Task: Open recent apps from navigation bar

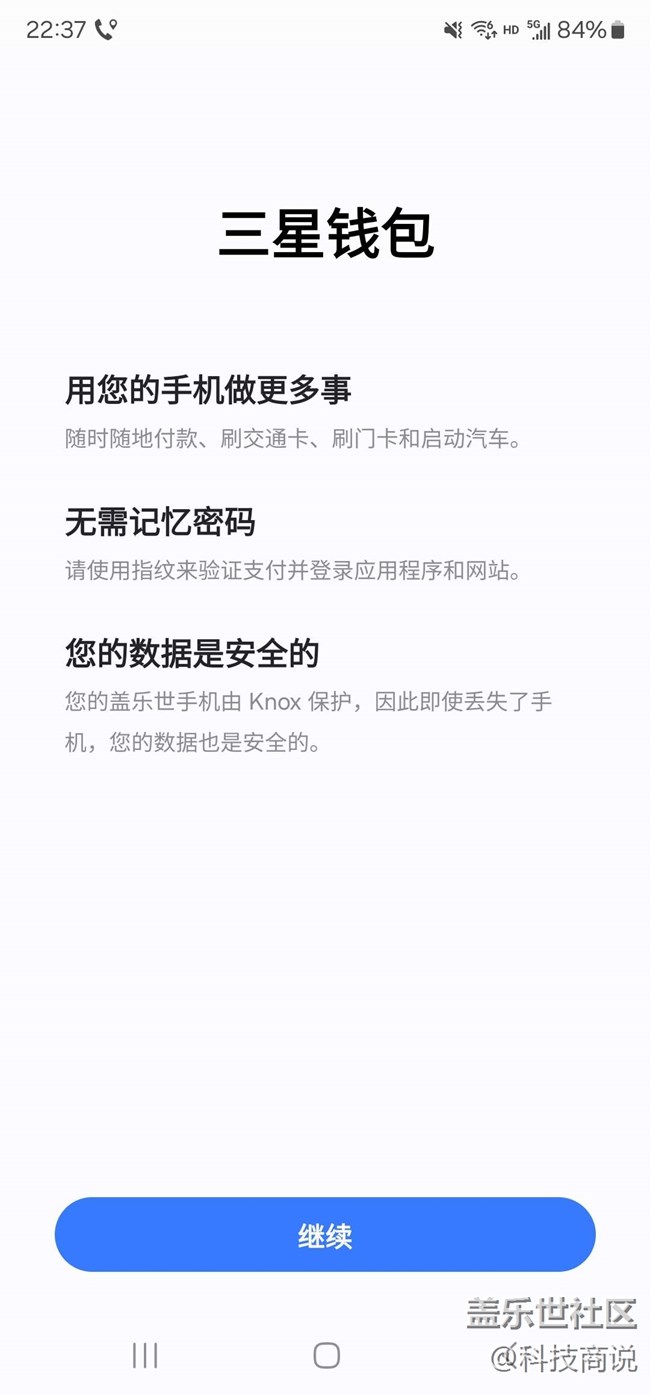Action: [x=145, y=1355]
